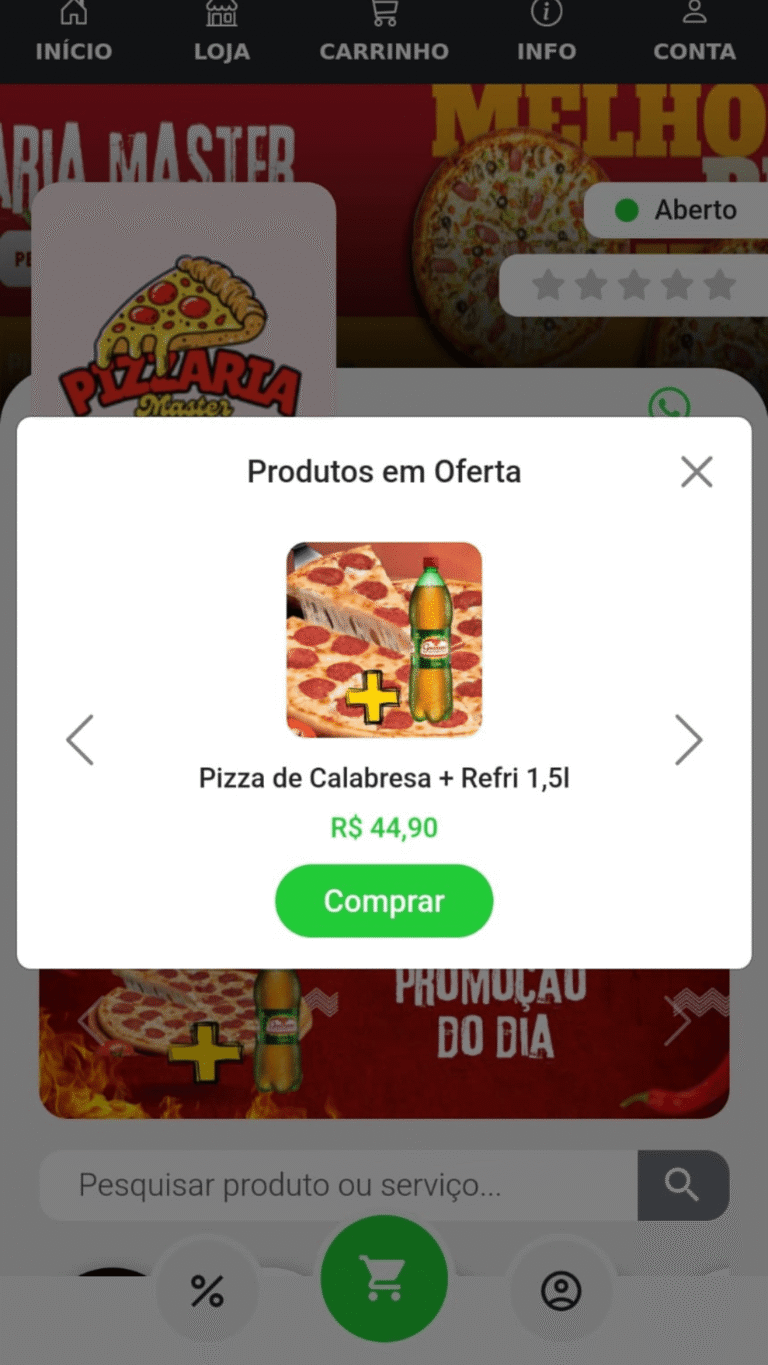The width and height of the screenshot is (768, 1365).
Task: Go to the previous offer product
Action: 80,740
